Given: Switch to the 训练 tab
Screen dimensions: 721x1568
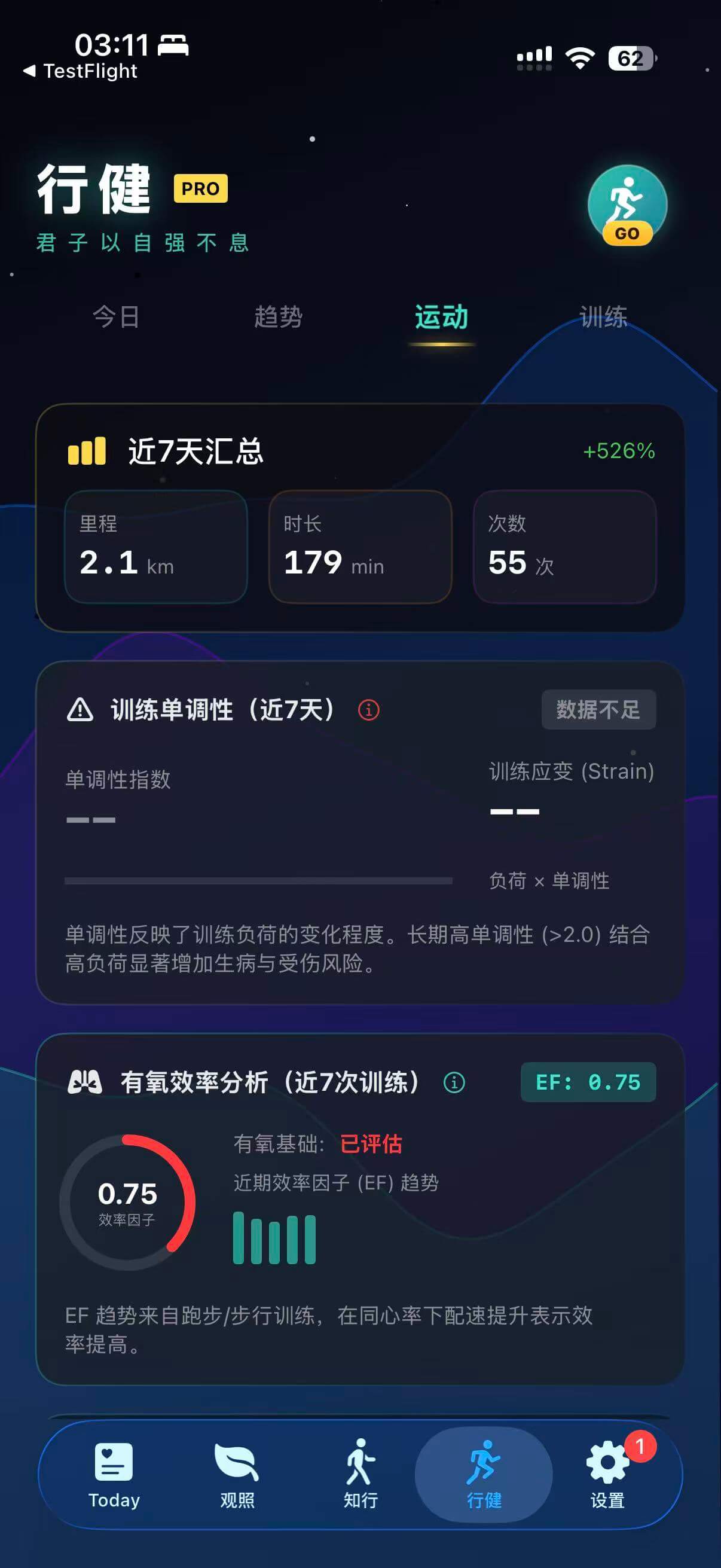Looking at the screenshot, I should (x=605, y=318).
